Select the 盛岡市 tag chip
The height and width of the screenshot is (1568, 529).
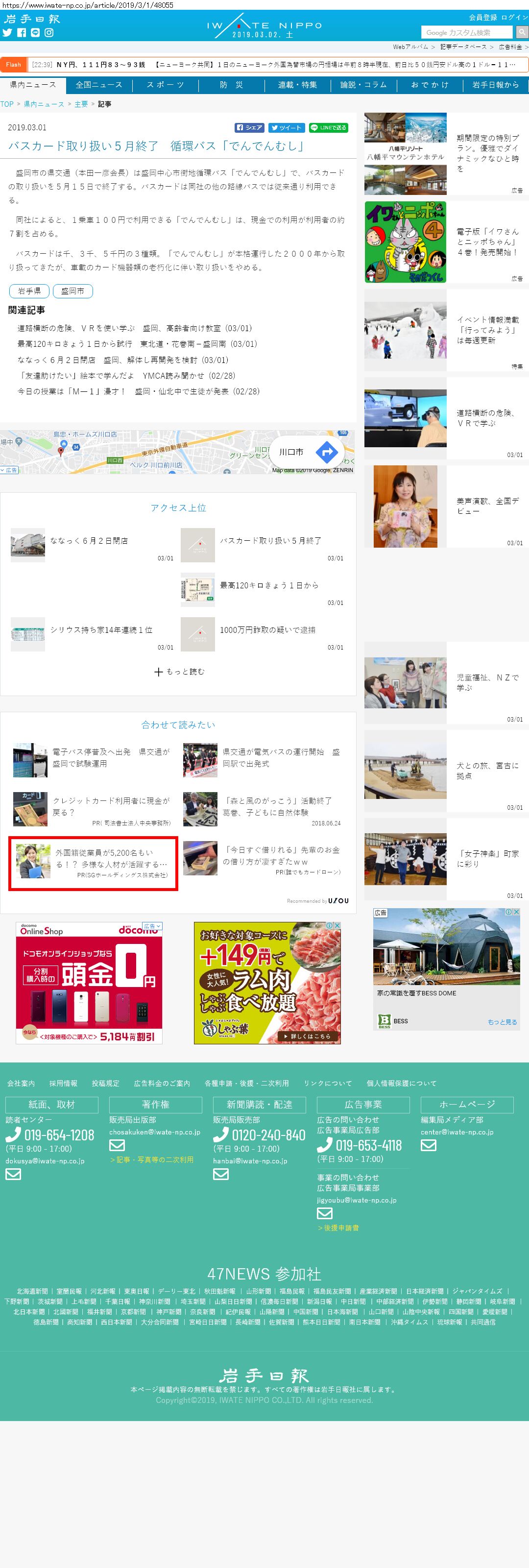[72, 291]
